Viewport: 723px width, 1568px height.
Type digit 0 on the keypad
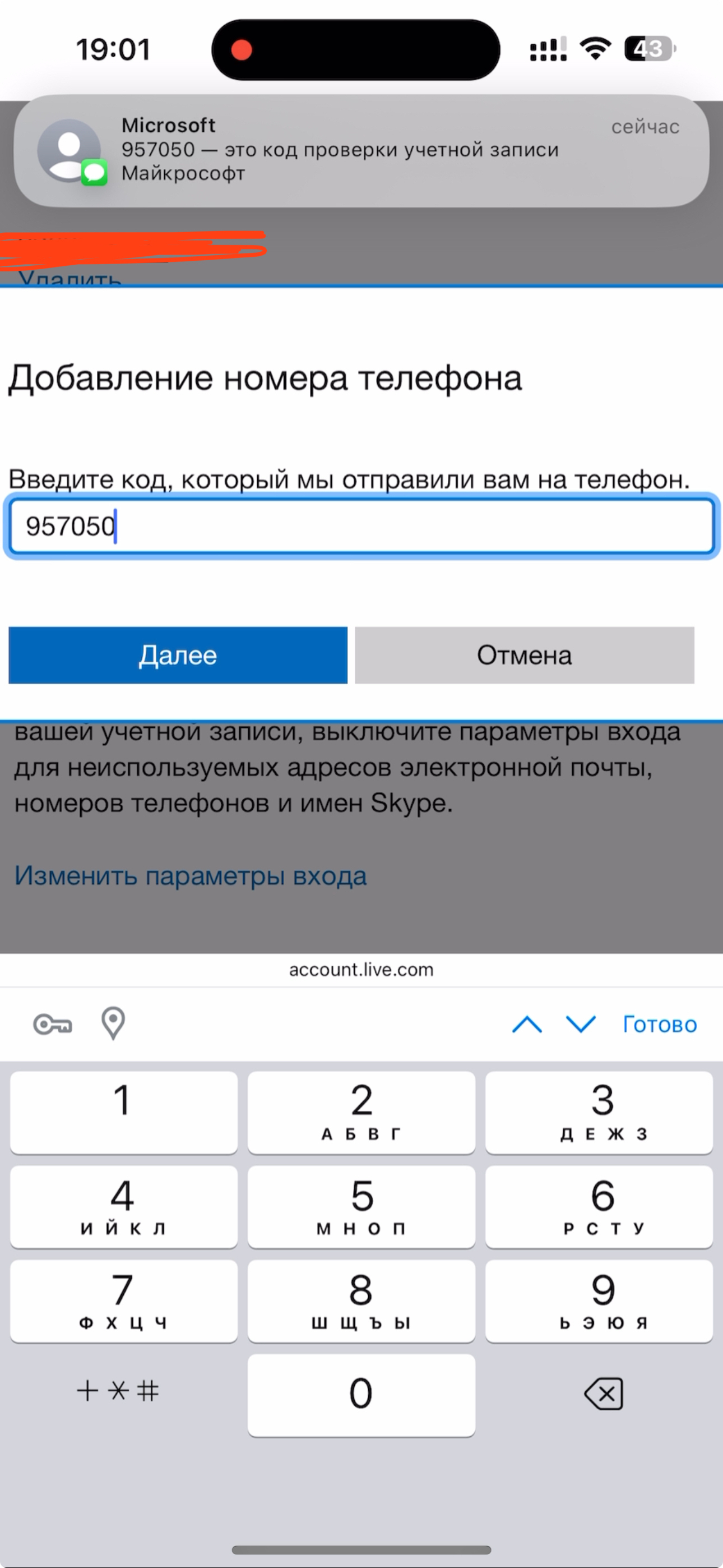point(361,1395)
